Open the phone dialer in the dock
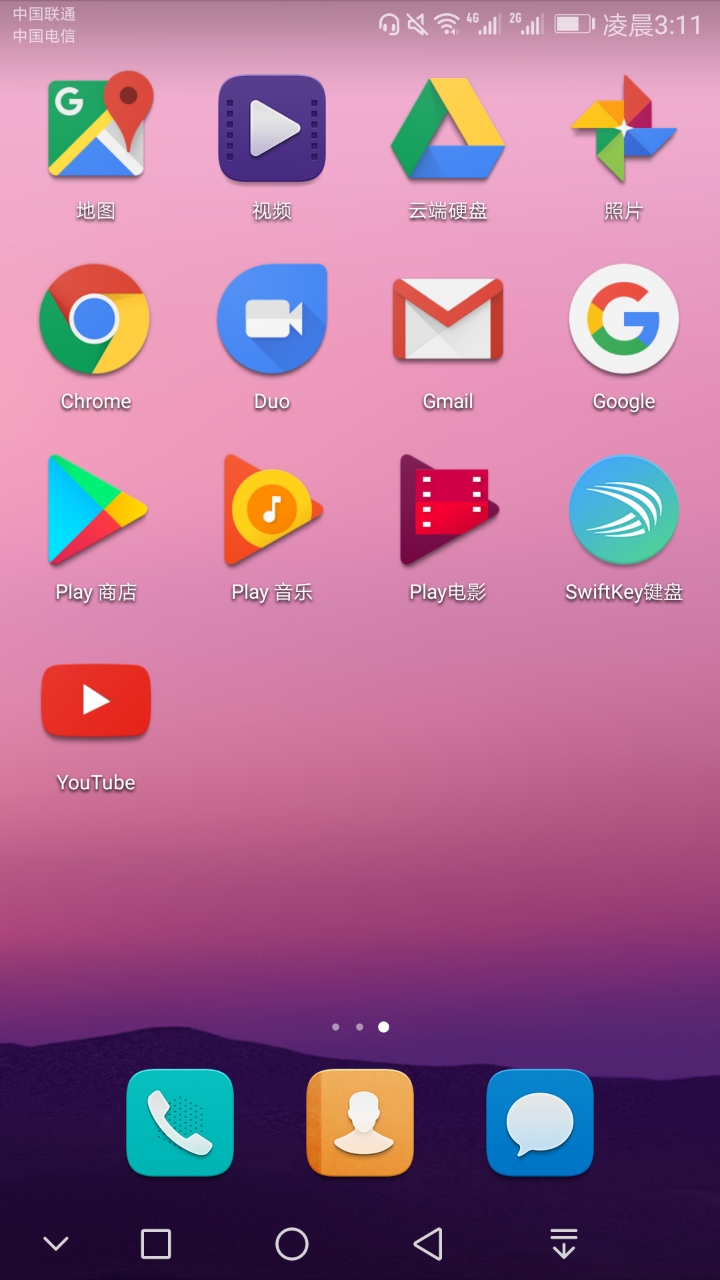Screen dimensions: 720x1280 (180, 1122)
